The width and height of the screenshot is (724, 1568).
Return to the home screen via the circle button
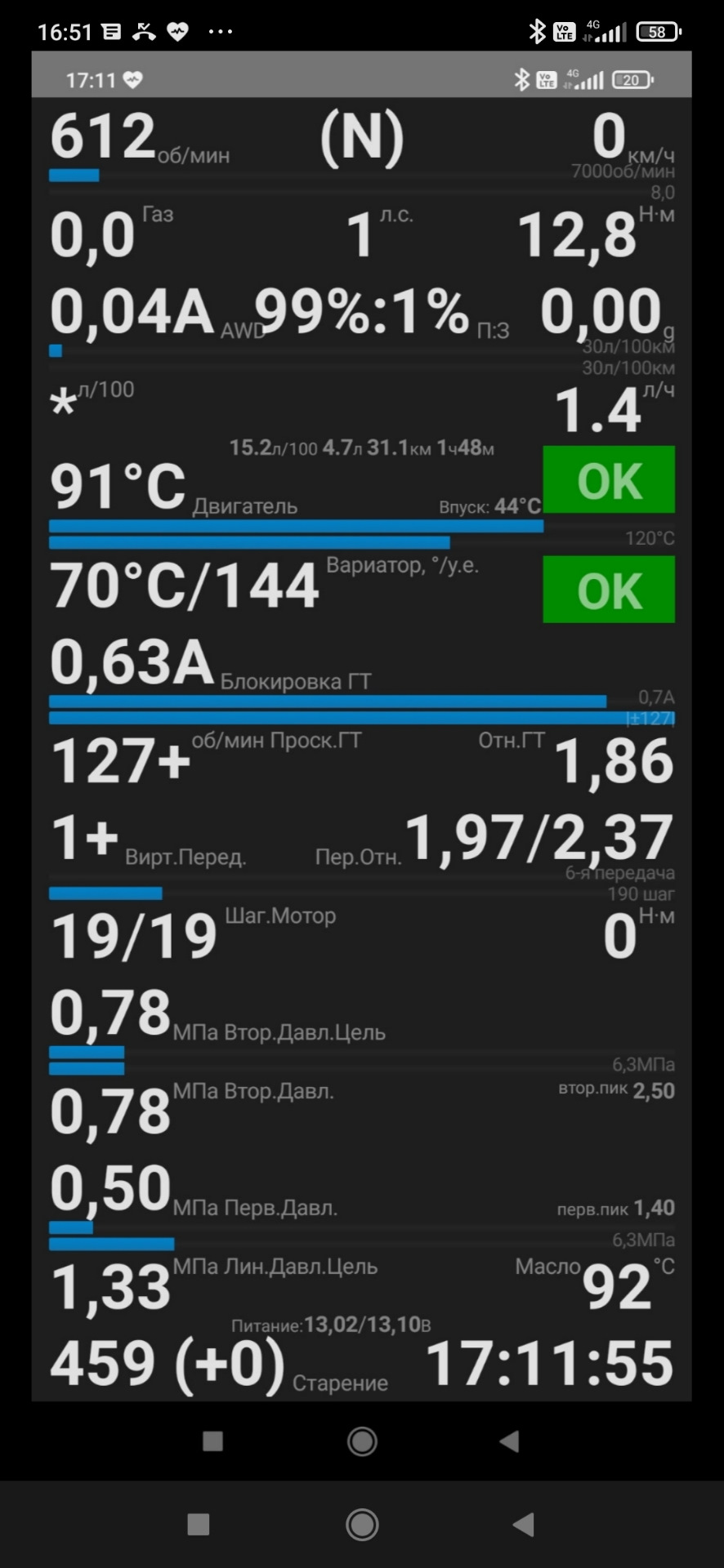362,1525
